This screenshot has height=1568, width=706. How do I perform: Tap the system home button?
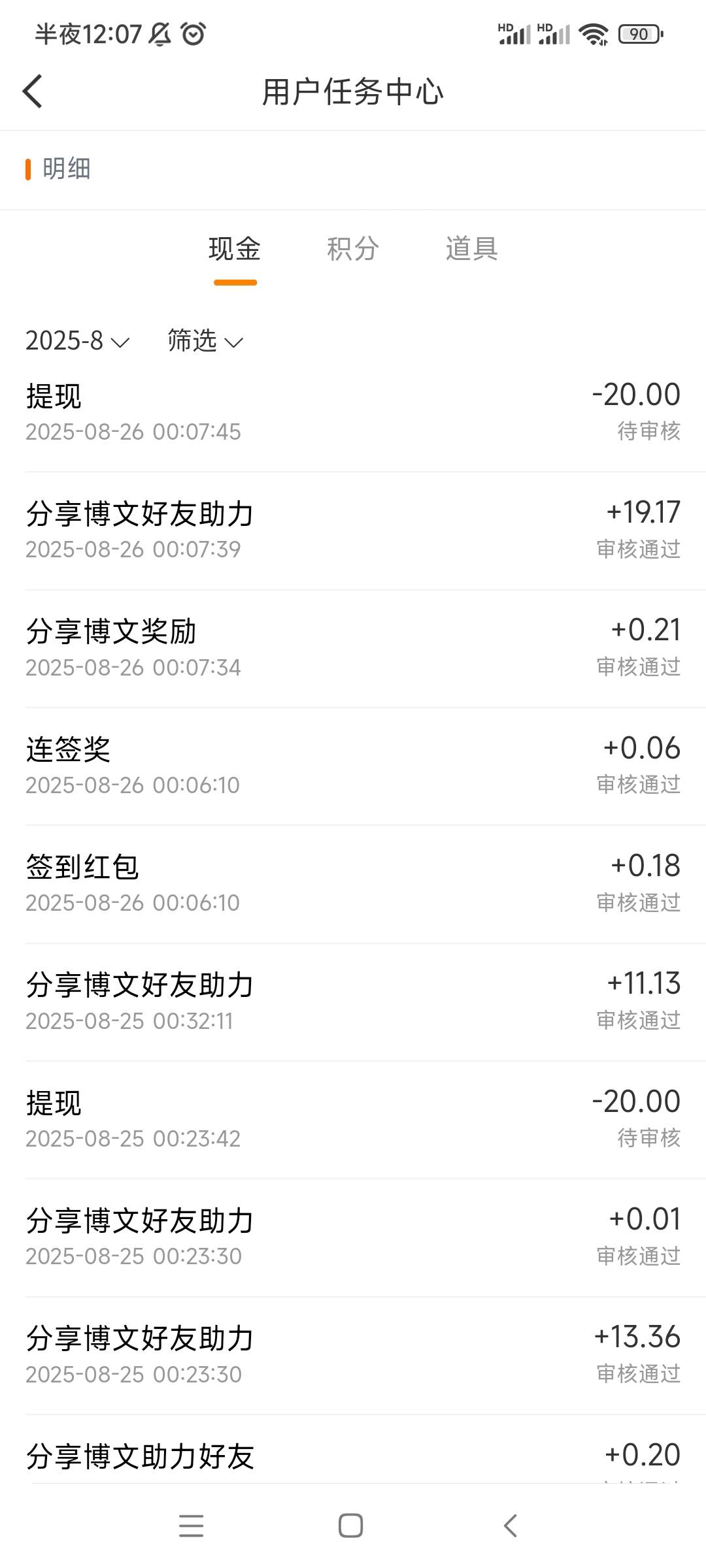tap(350, 1526)
